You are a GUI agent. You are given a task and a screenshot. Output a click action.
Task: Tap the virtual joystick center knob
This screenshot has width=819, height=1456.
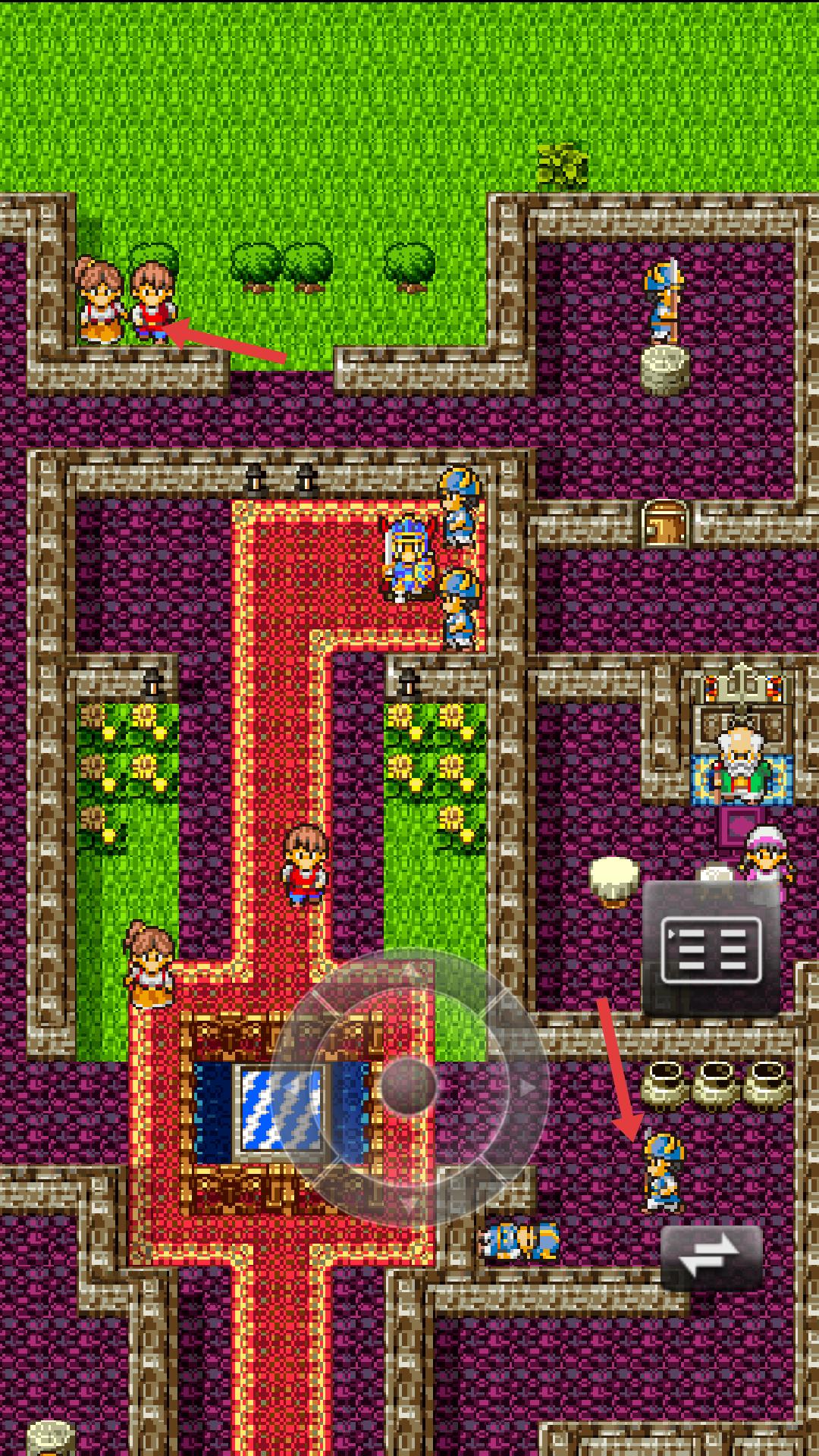click(407, 1086)
